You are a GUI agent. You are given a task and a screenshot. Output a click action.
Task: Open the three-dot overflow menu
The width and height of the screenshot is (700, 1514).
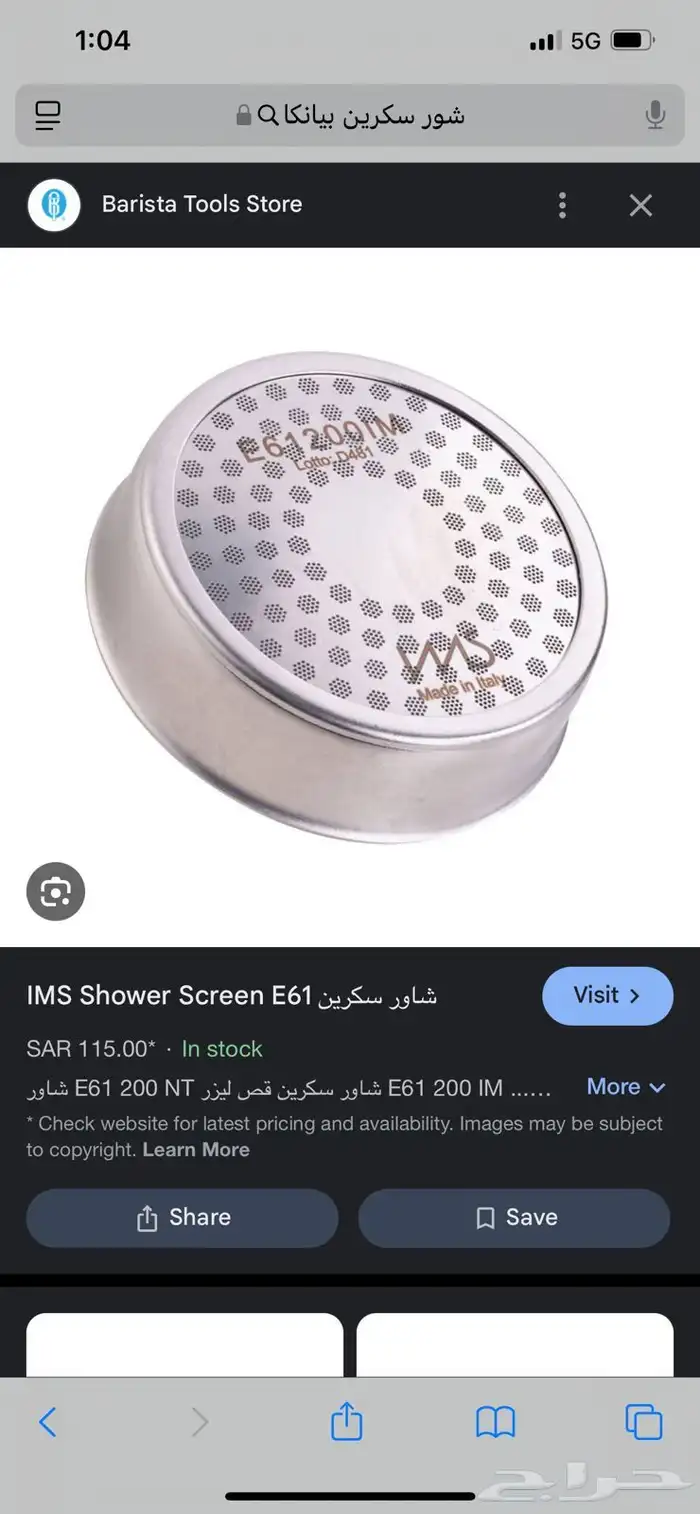pyautogui.click(x=563, y=205)
